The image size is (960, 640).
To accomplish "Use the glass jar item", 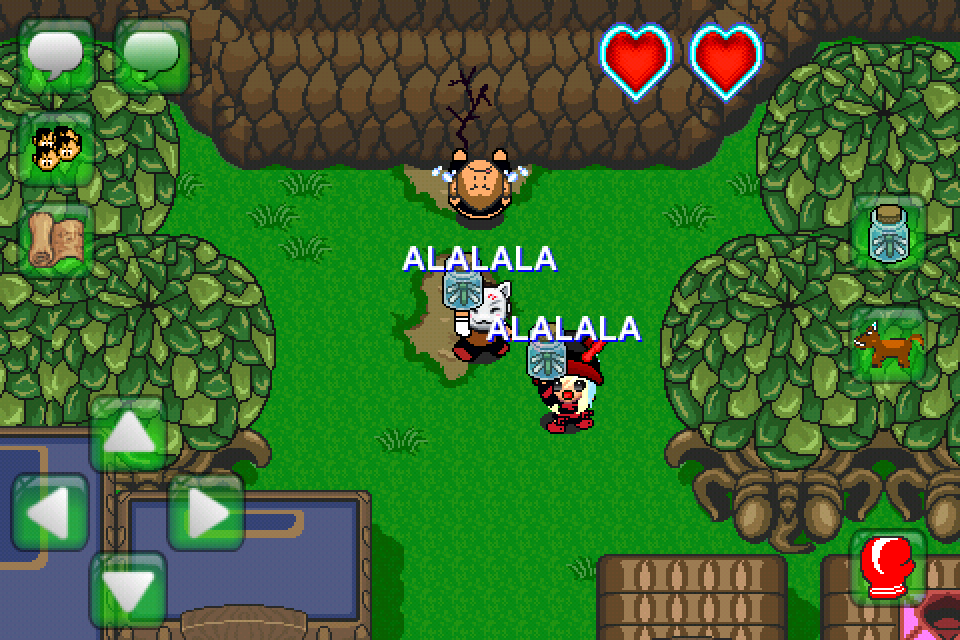I will tap(888, 233).
